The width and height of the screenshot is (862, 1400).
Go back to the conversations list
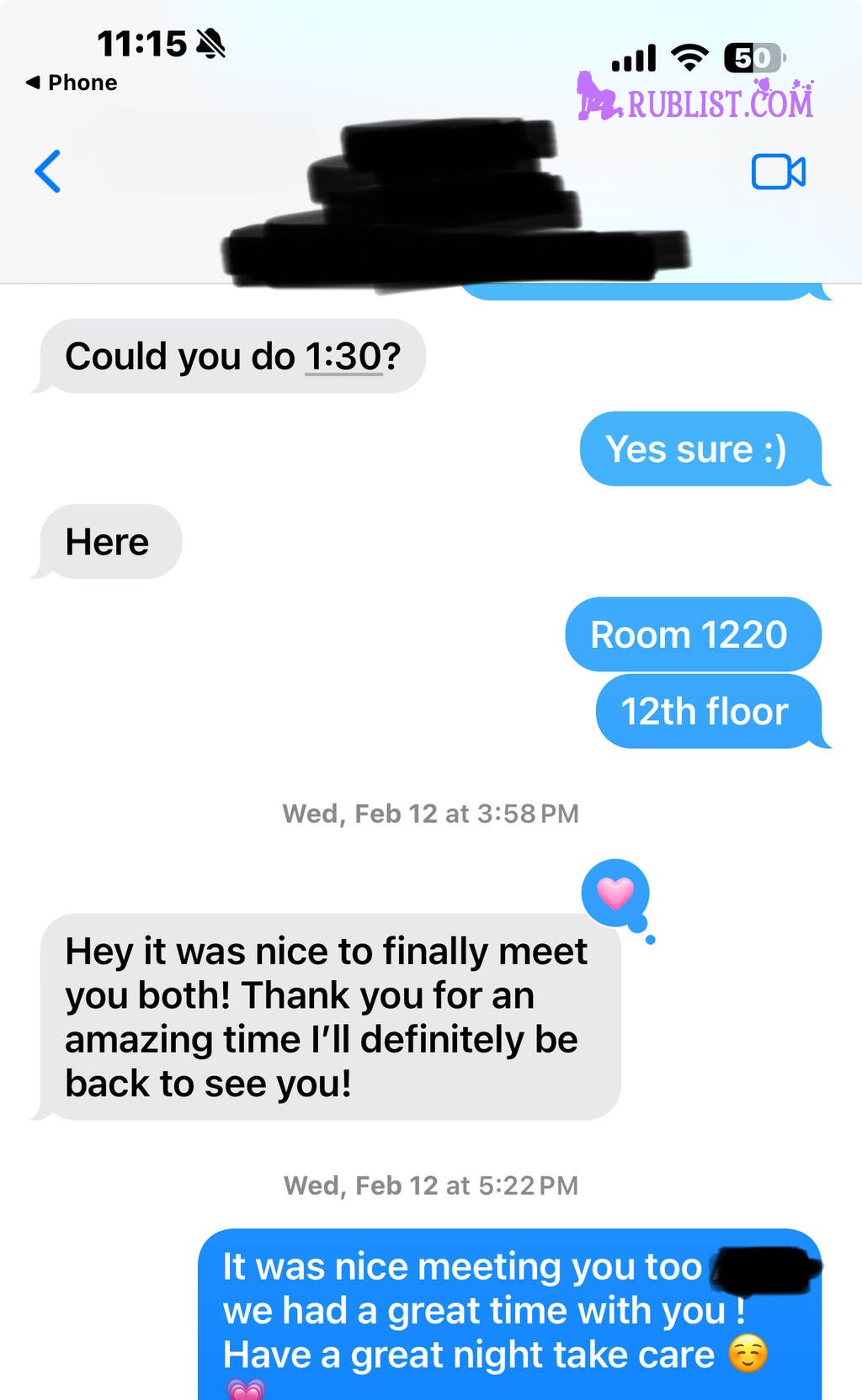coord(48,172)
